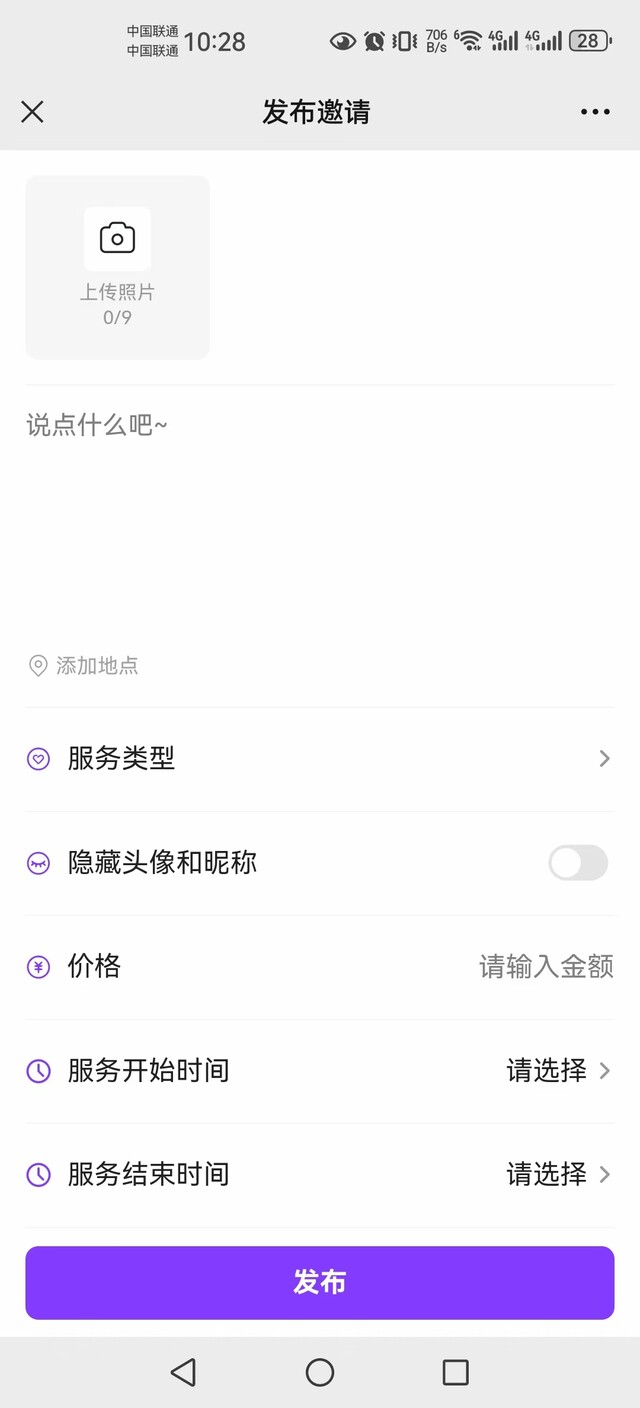
Task: Close the 发布邀请 page
Action: (32, 111)
